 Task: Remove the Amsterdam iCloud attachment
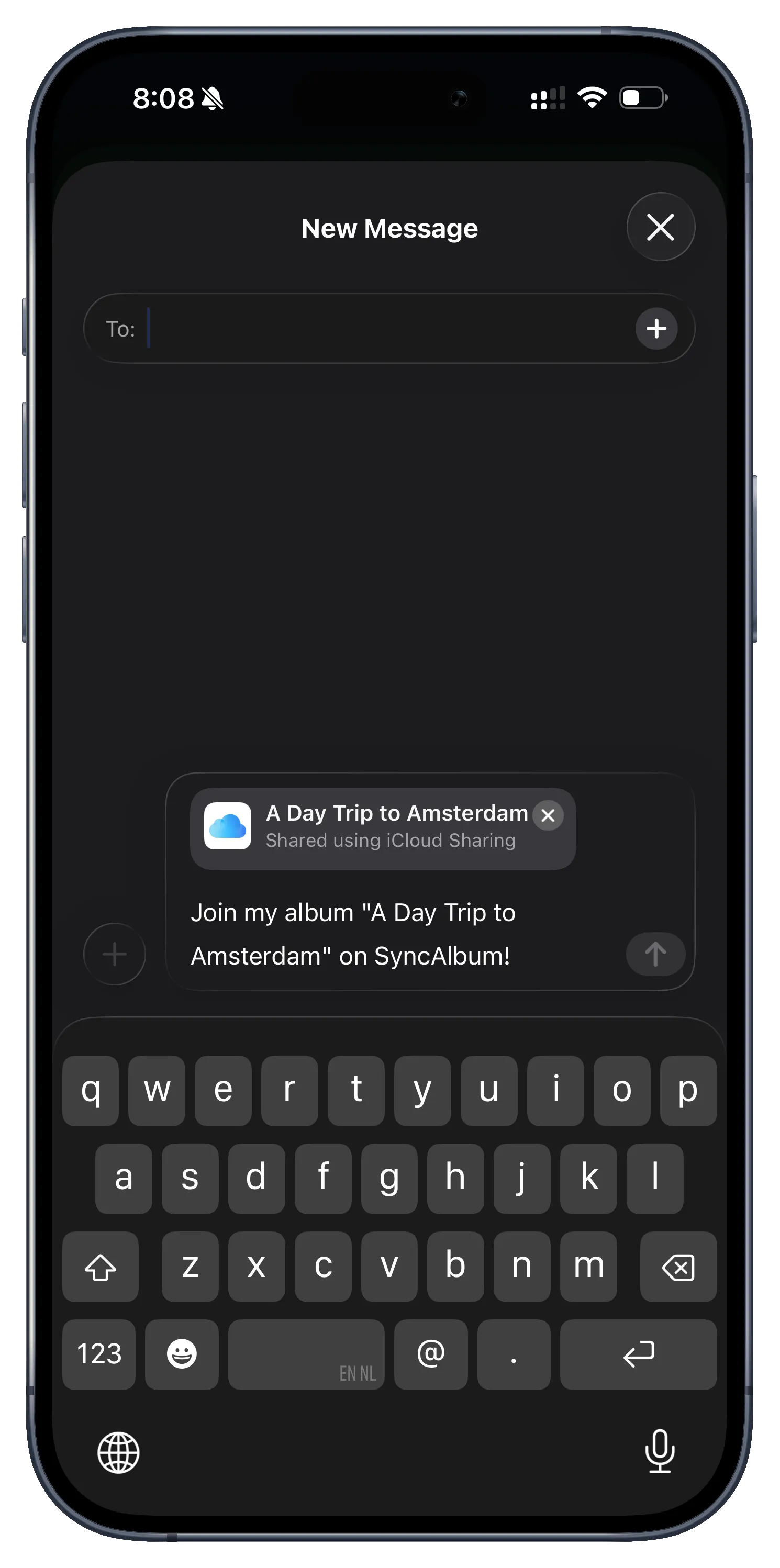coord(548,815)
